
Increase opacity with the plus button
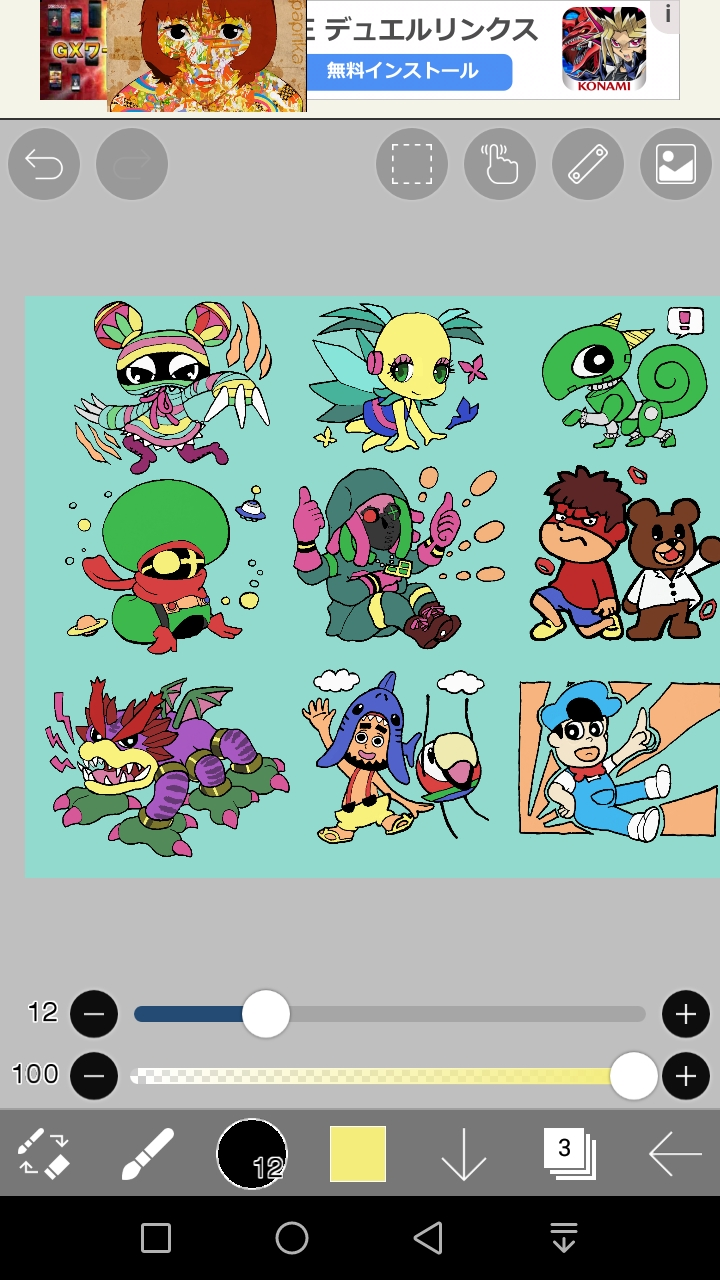pyautogui.click(x=685, y=1076)
